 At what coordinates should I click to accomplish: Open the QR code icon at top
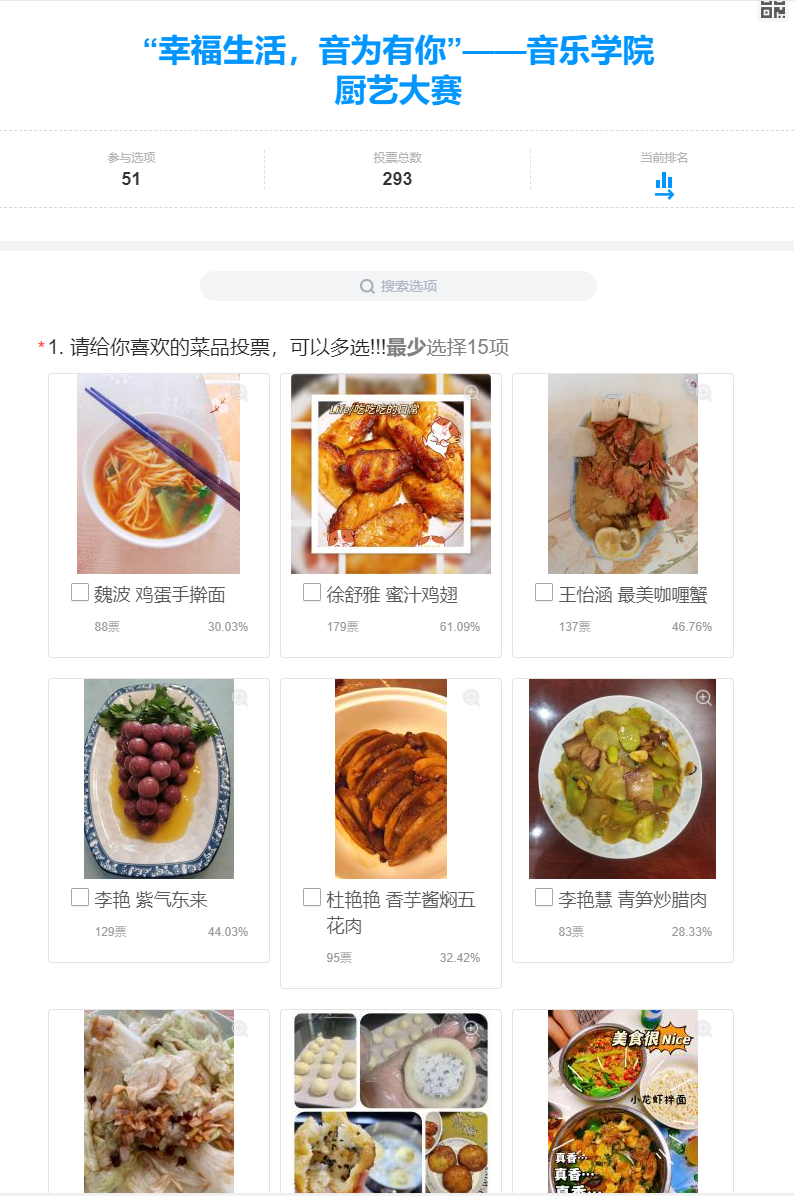[773, 9]
